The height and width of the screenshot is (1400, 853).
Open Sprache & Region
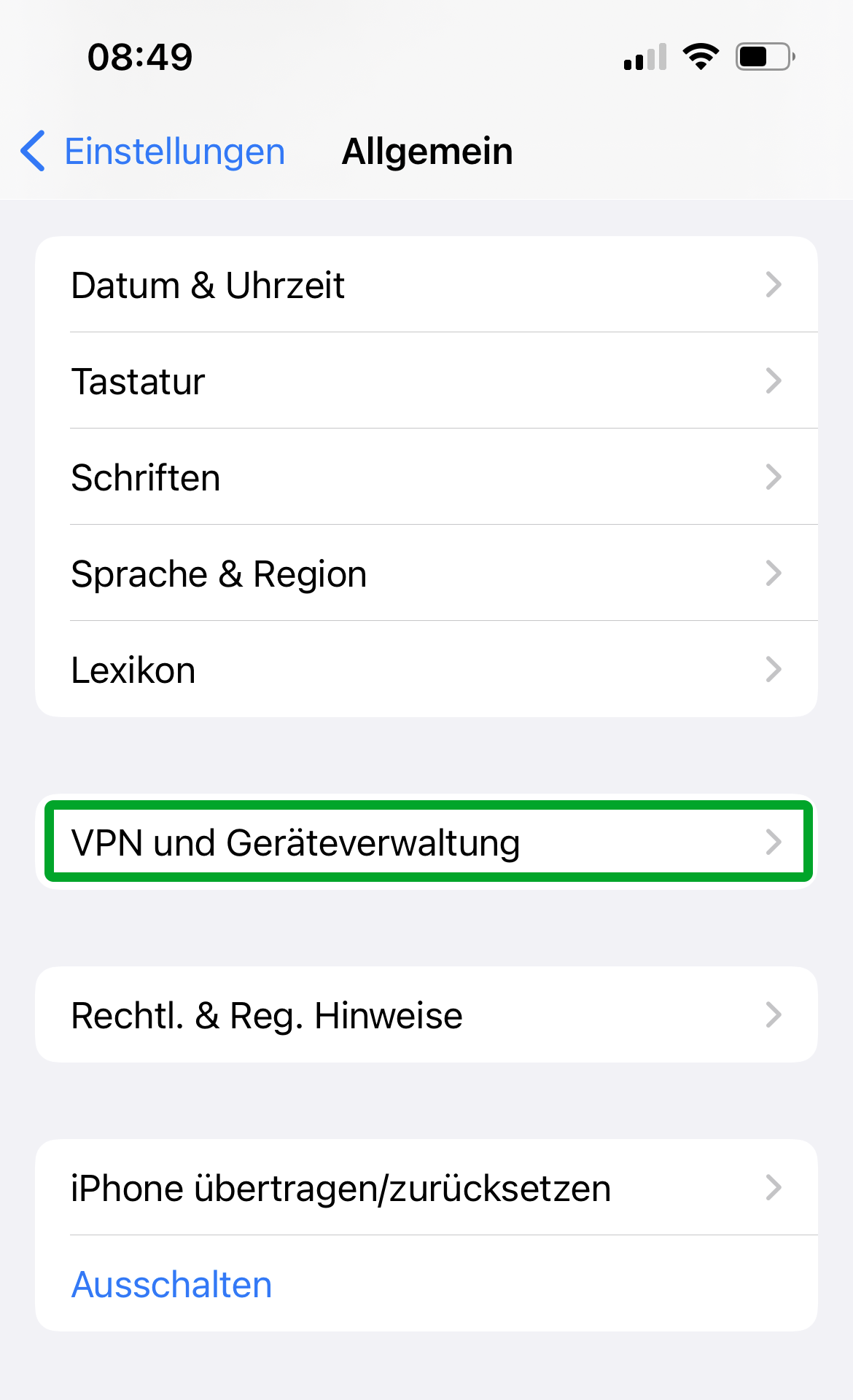click(x=426, y=573)
